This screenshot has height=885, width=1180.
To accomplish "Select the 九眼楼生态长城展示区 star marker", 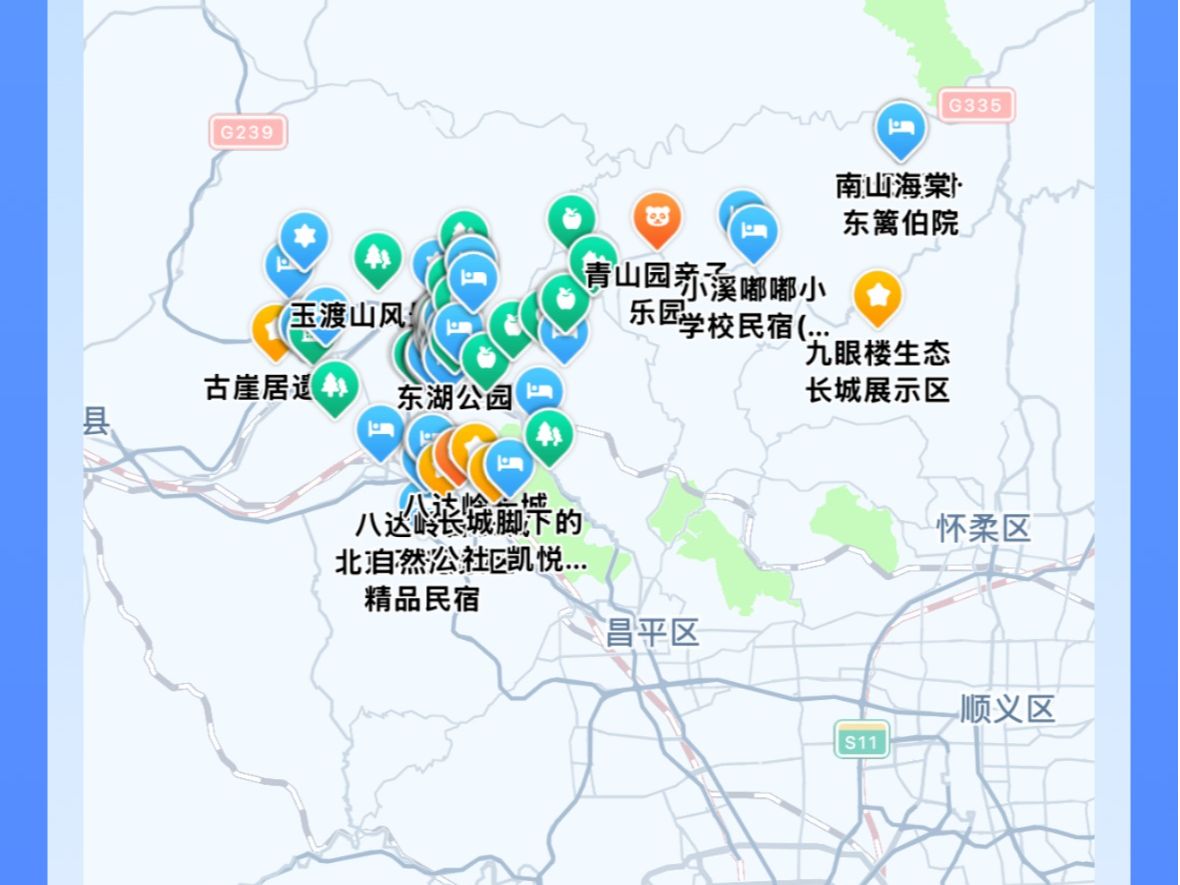I will coord(877,295).
